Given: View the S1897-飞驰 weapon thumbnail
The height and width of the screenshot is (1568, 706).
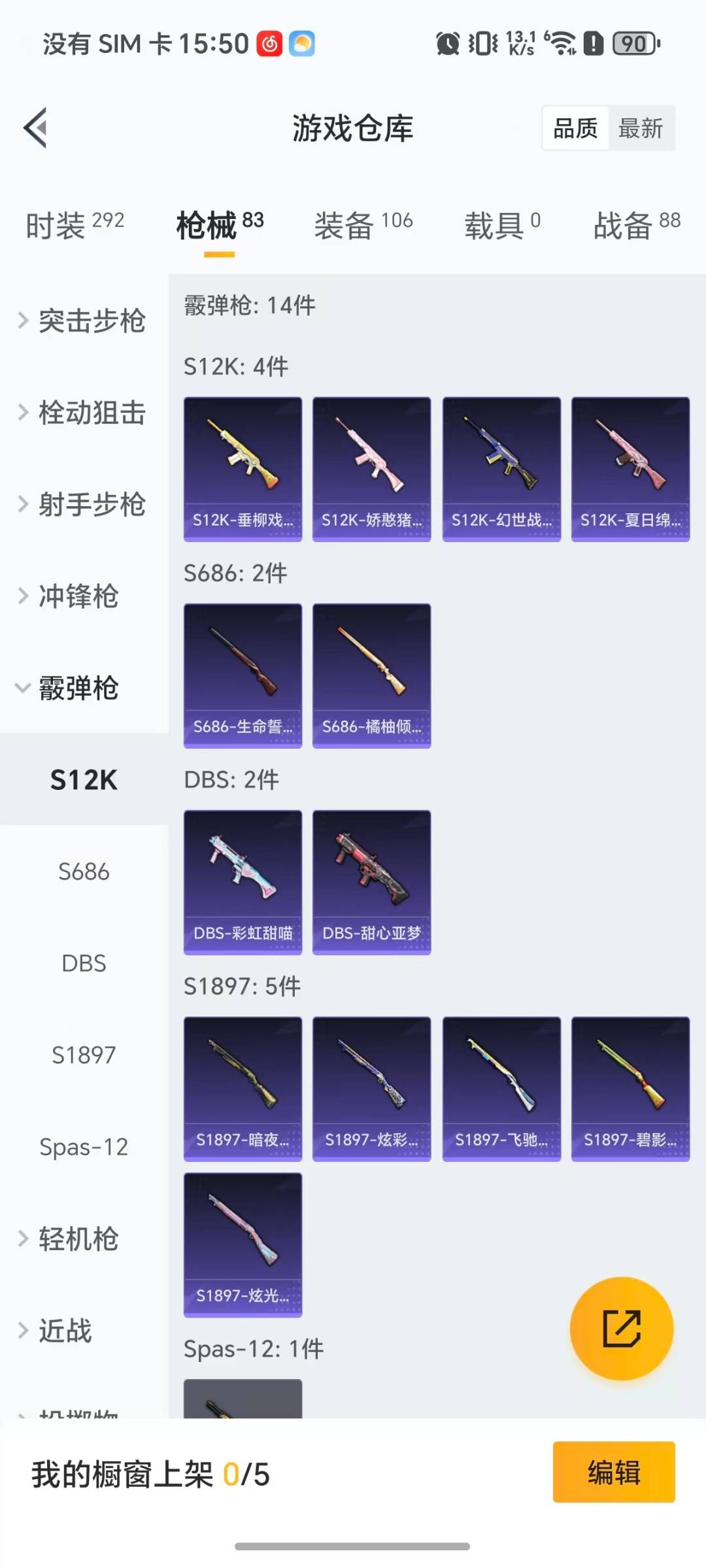Looking at the screenshot, I should pyautogui.click(x=501, y=1087).
